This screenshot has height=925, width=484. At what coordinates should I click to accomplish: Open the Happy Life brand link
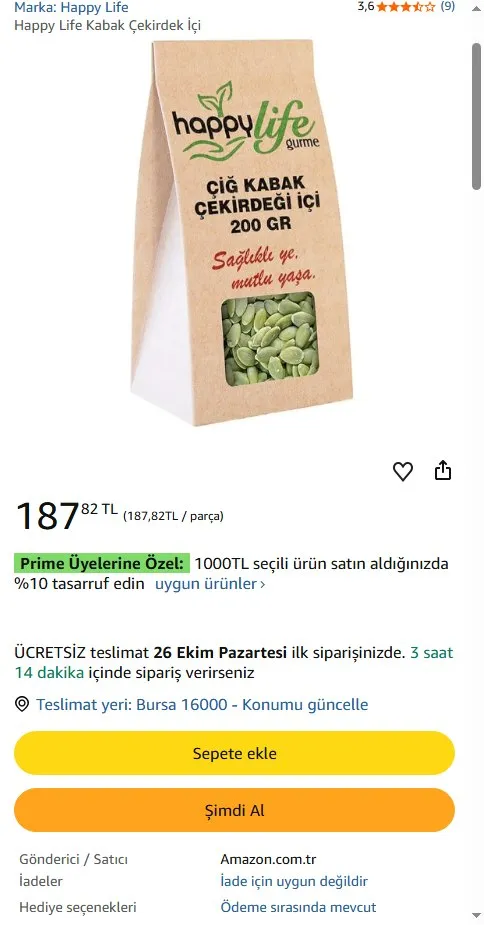tap(71, 8)
